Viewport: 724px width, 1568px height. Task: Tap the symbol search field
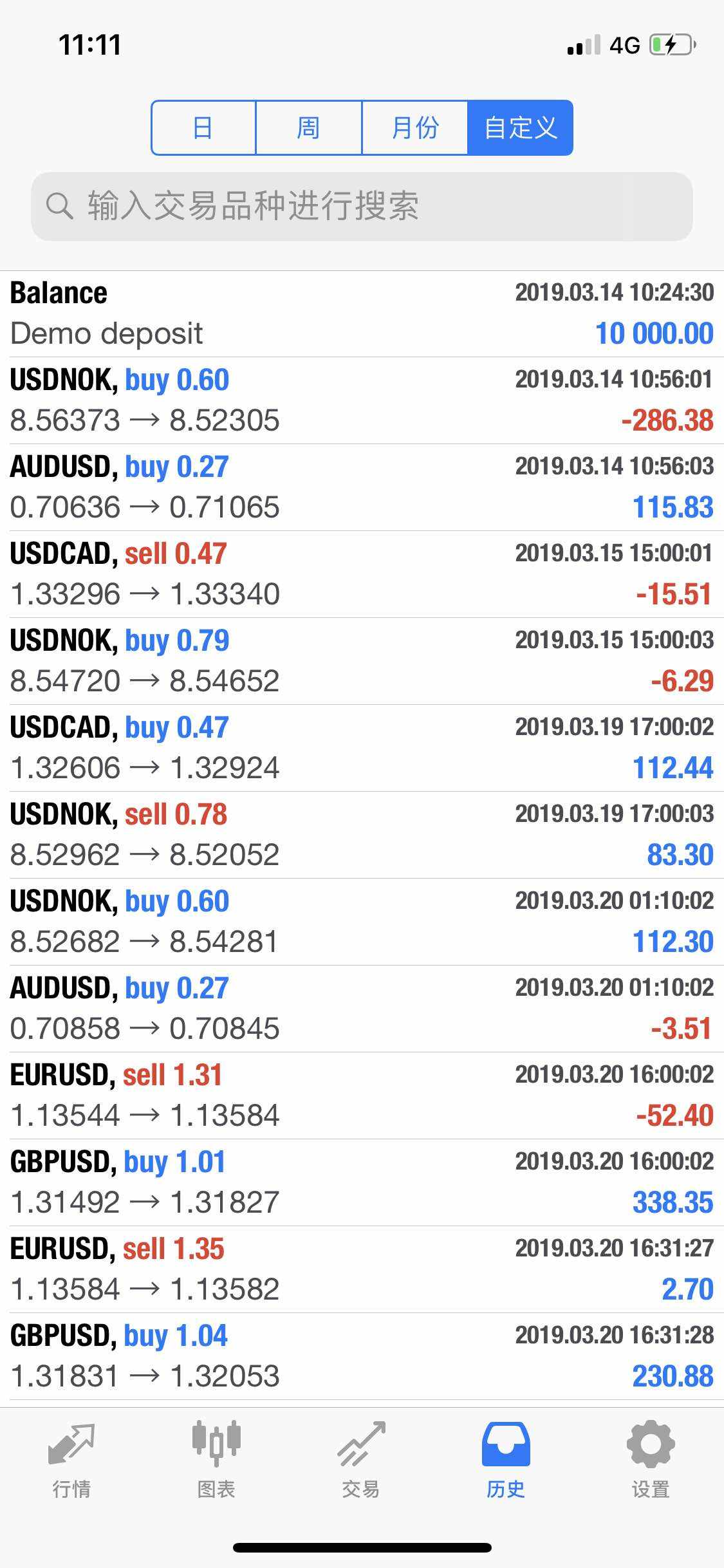pyautogui.click(x=362, y=207)
